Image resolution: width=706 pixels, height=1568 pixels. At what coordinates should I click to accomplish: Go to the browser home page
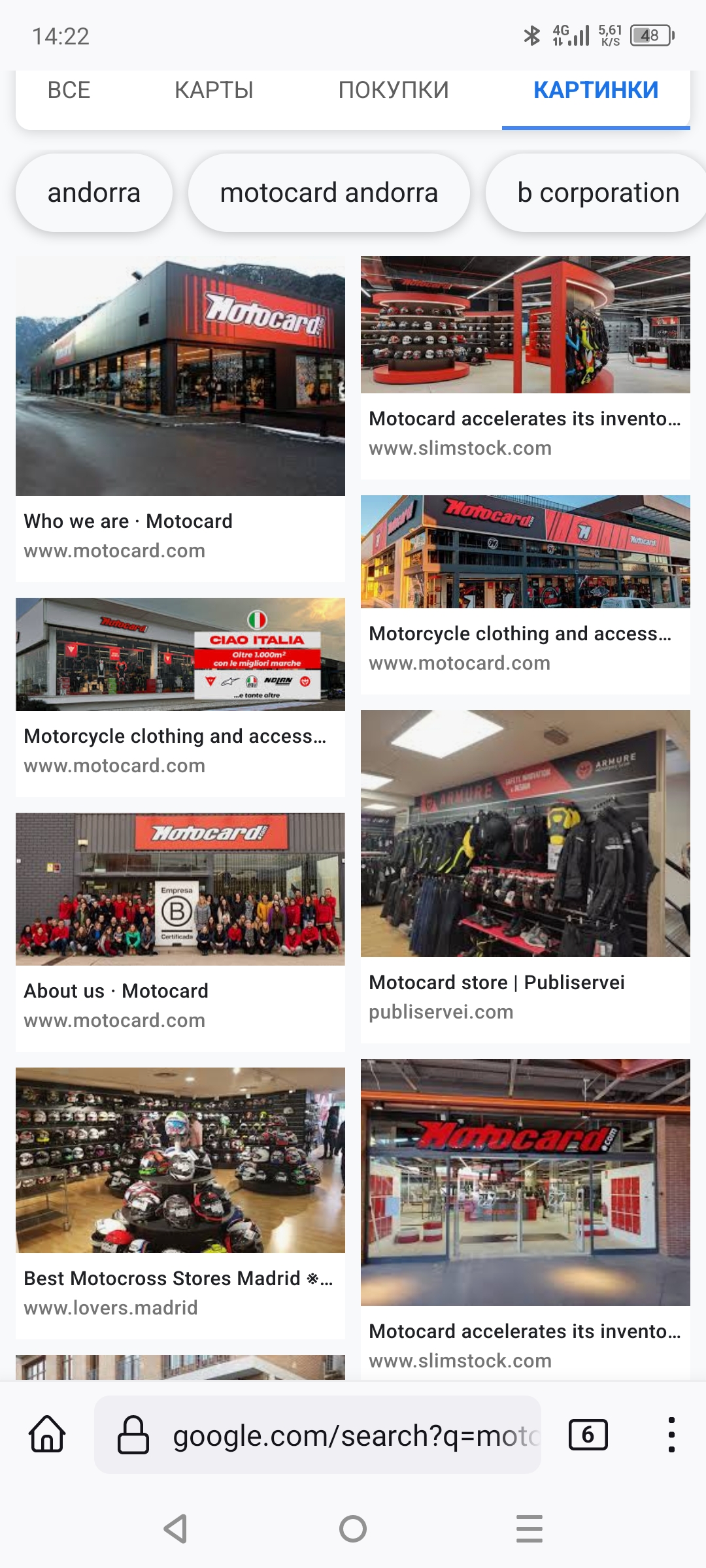(48, 1435)
